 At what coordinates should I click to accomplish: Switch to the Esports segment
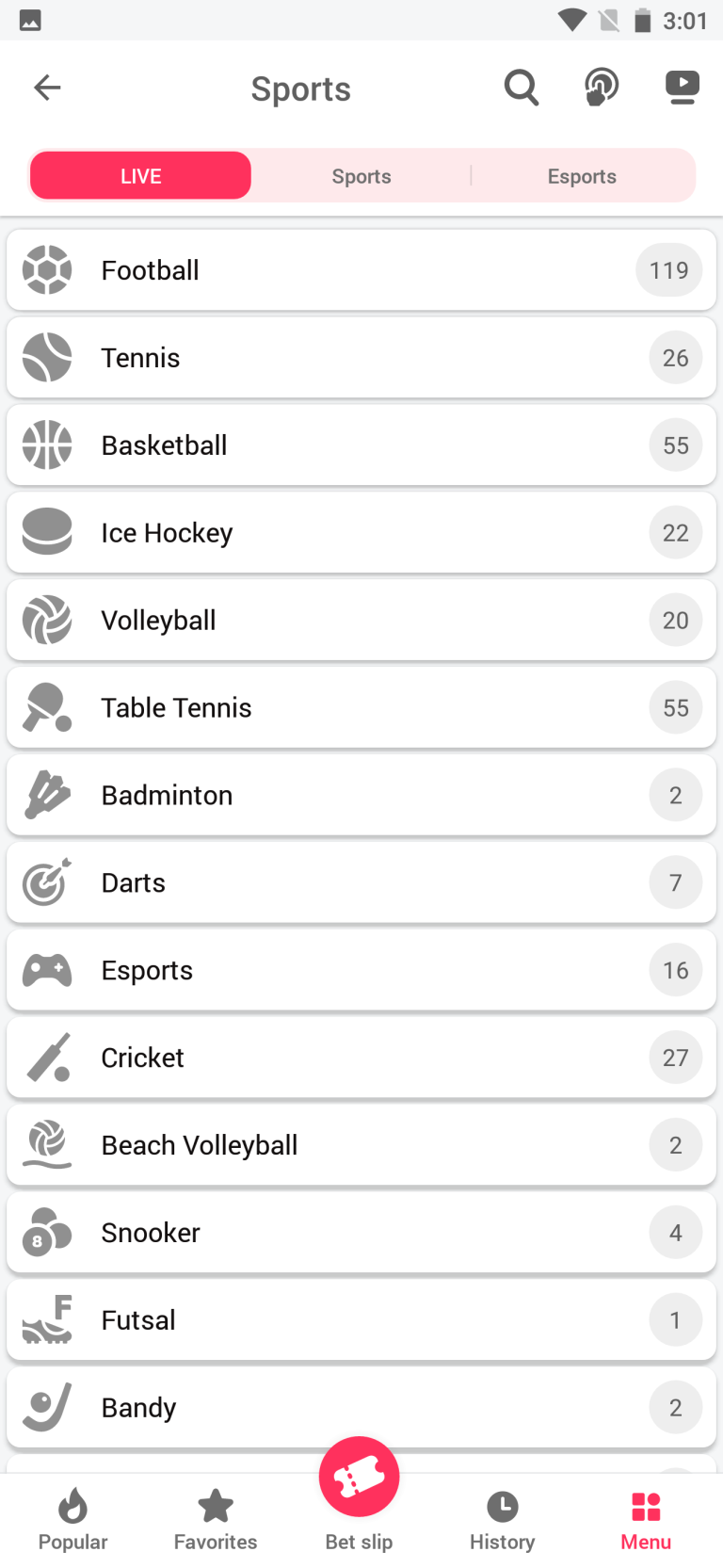coord(582,176)
